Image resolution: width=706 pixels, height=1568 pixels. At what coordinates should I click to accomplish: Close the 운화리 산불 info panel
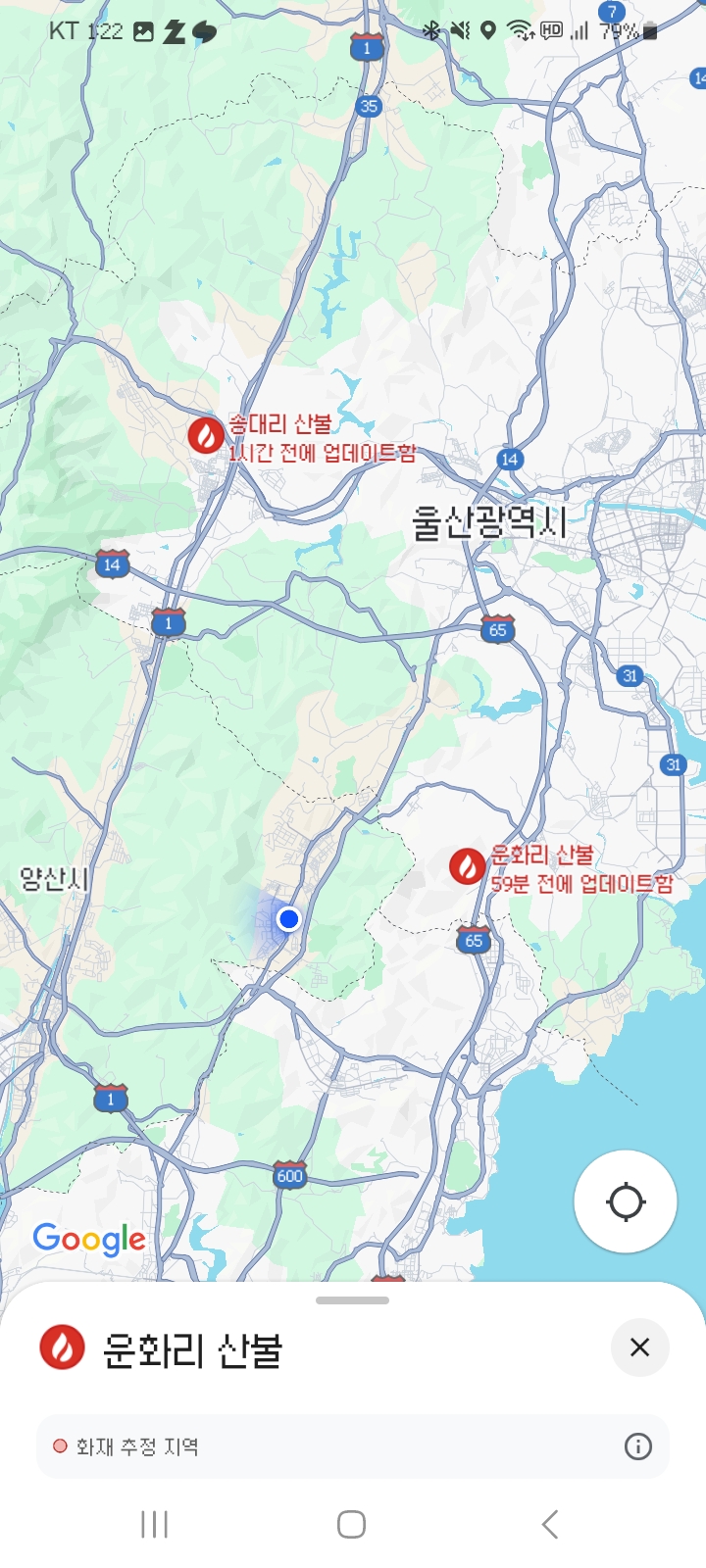point(639,1347)
